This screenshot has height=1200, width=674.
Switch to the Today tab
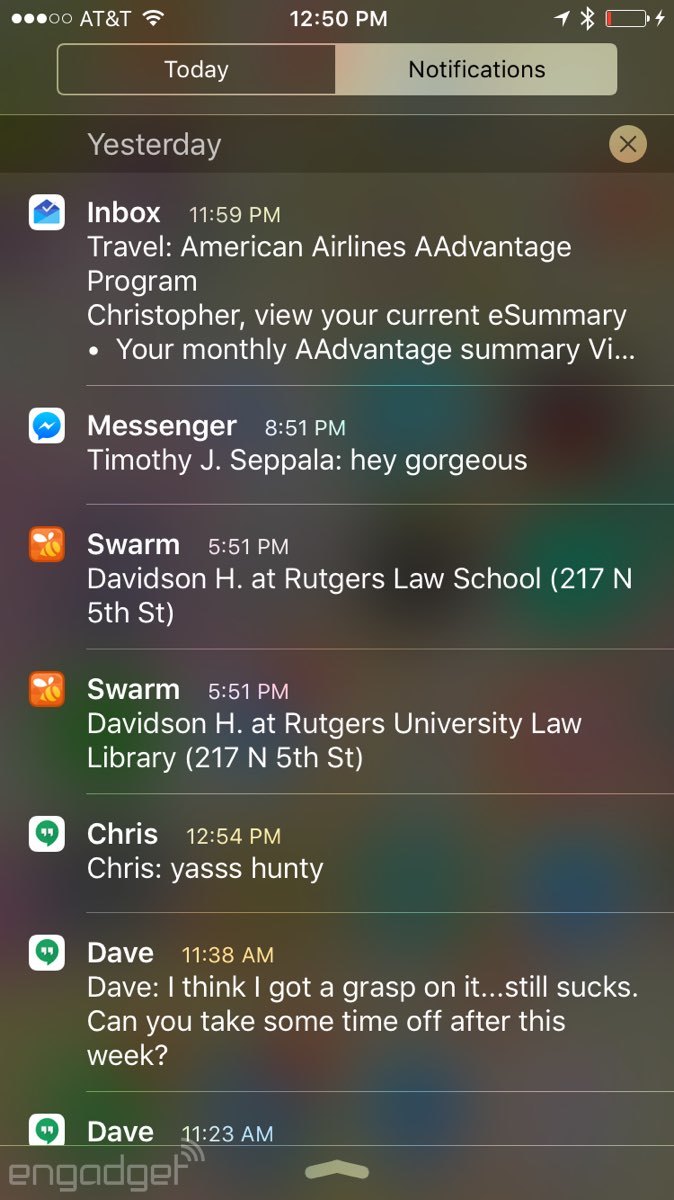pyautogui.click(x=196, y=70)
